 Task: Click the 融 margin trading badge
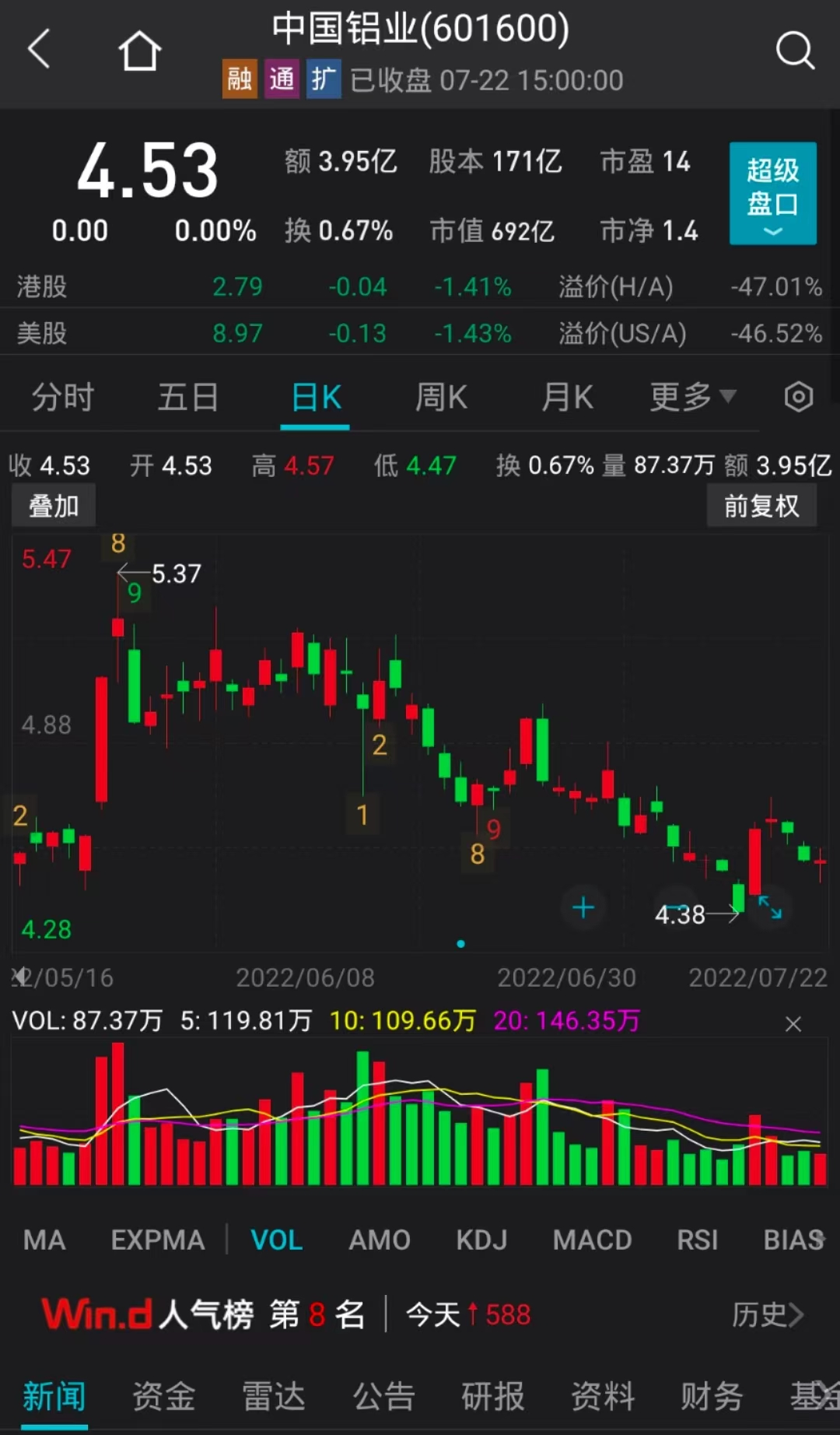coord(239,79)
